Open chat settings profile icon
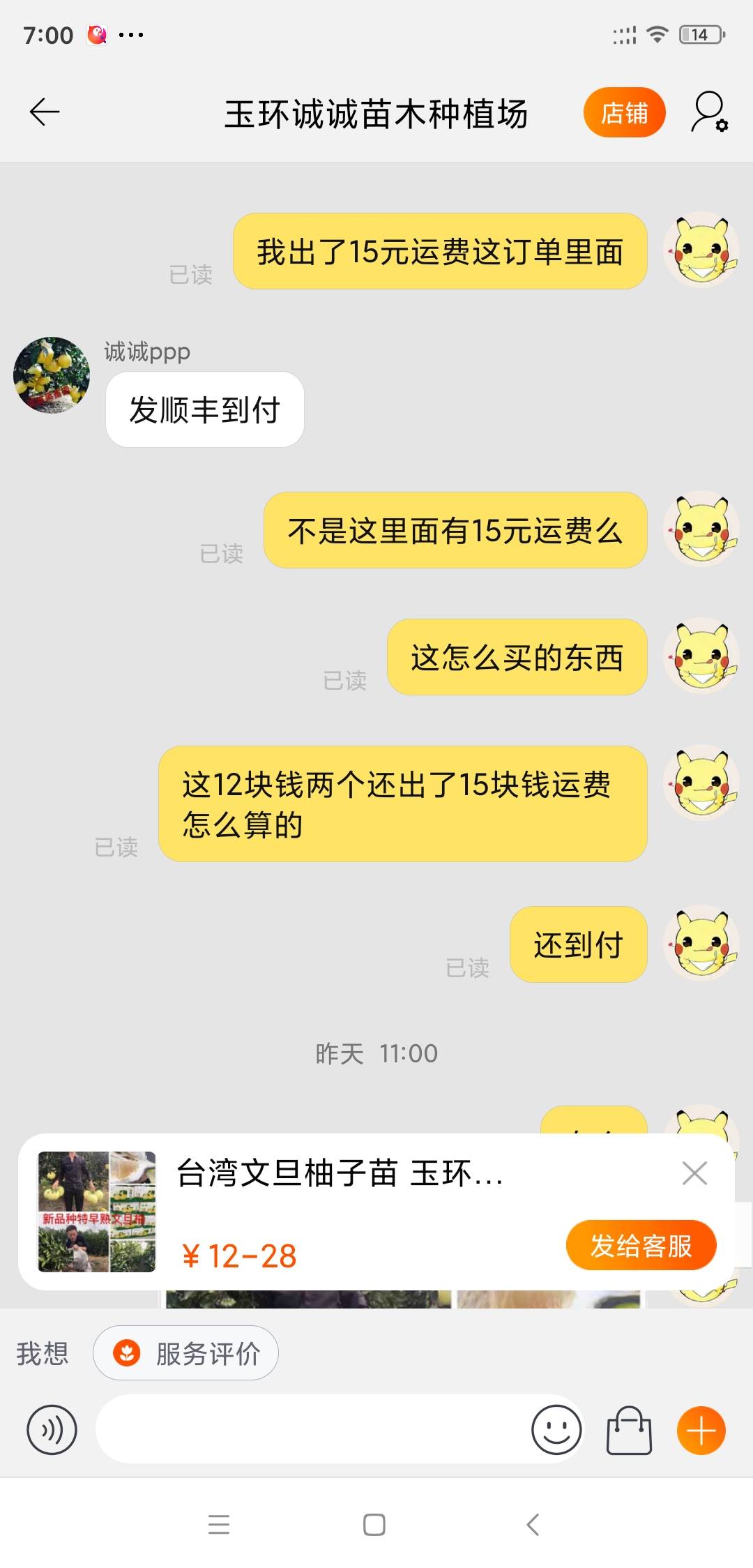Image resolution: width=753 pixels, height=1568 pixels. pyautogui.click(x=709, y=112)
